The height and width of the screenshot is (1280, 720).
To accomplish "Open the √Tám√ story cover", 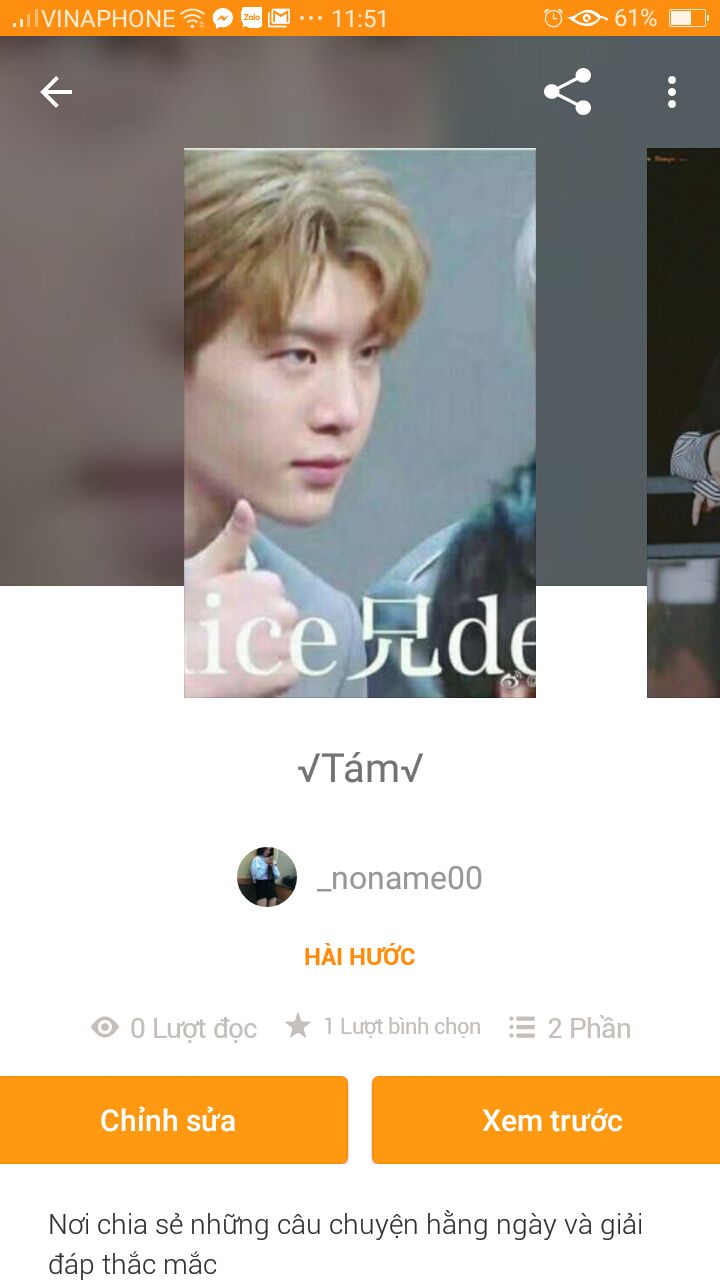I will [x=360, y=422].
